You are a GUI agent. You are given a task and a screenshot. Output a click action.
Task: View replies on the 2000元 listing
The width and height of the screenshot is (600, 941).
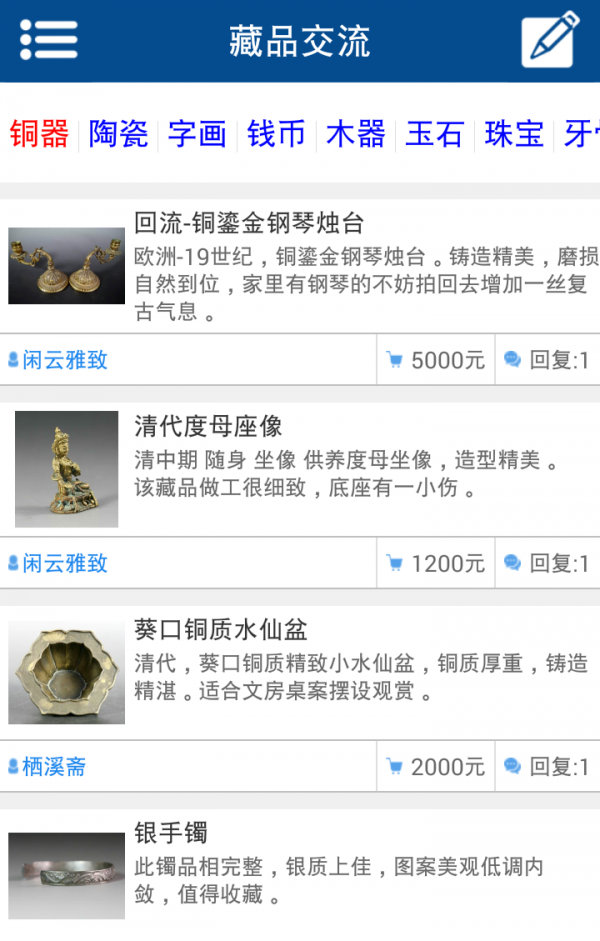[x=547, y=767]
